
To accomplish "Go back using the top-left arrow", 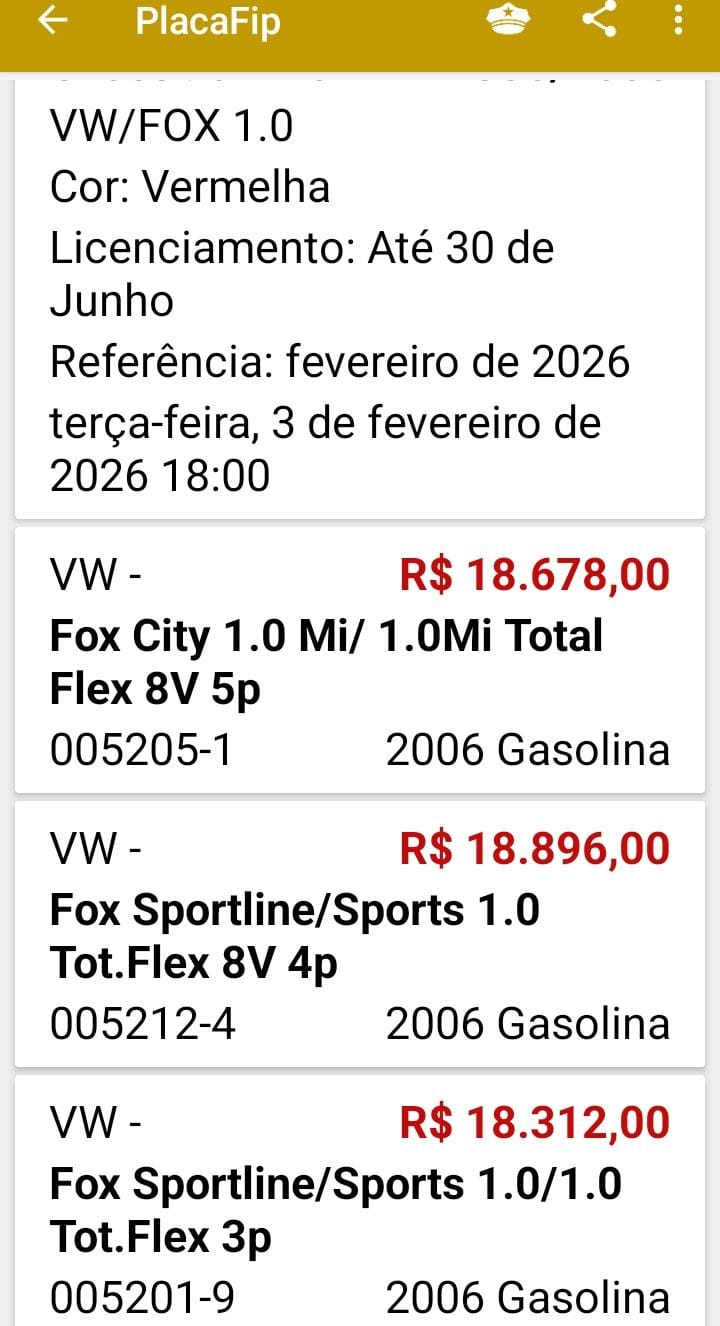I will (53, 22).
